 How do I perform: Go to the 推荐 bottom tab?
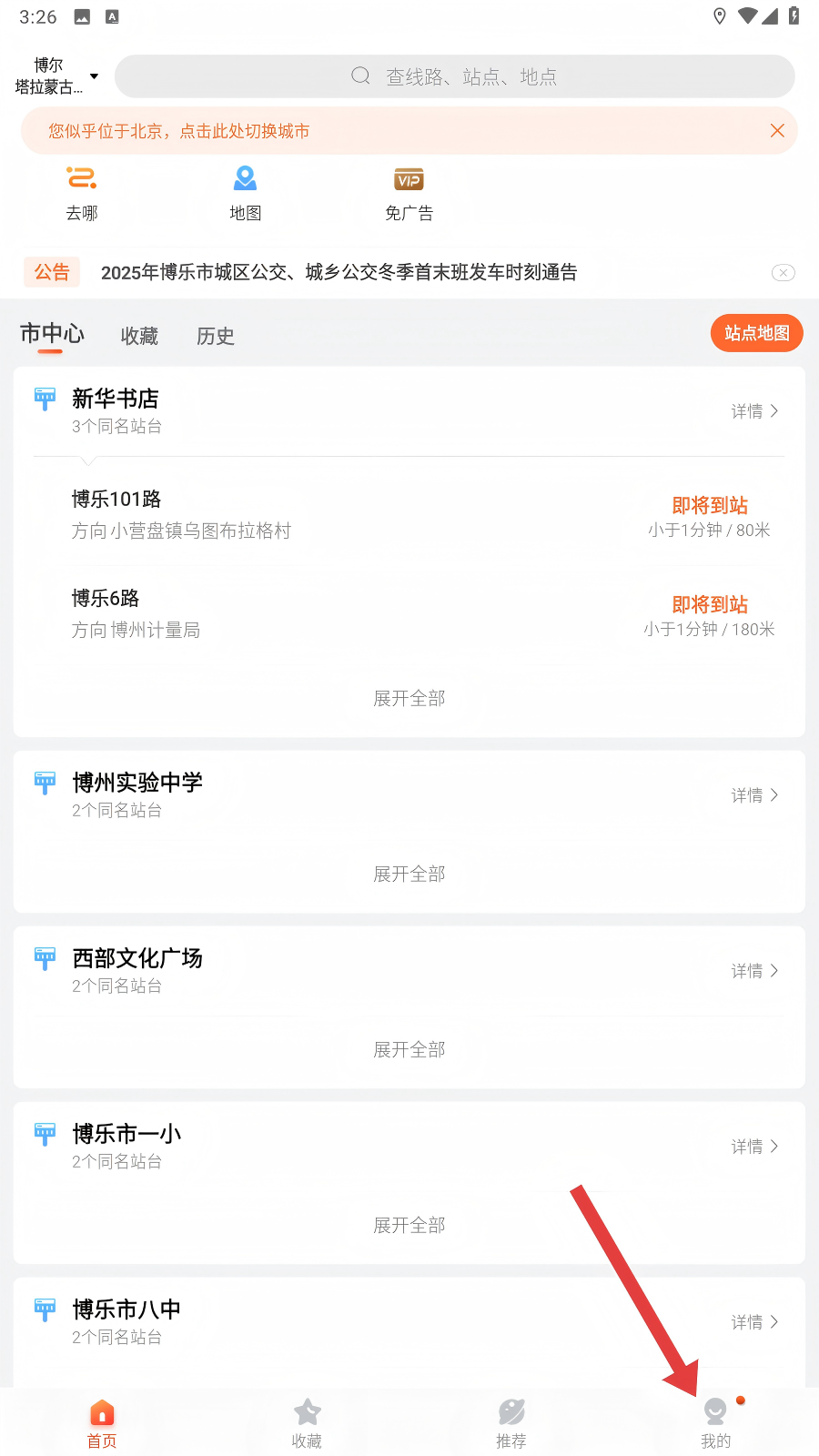click(511, 1422)
